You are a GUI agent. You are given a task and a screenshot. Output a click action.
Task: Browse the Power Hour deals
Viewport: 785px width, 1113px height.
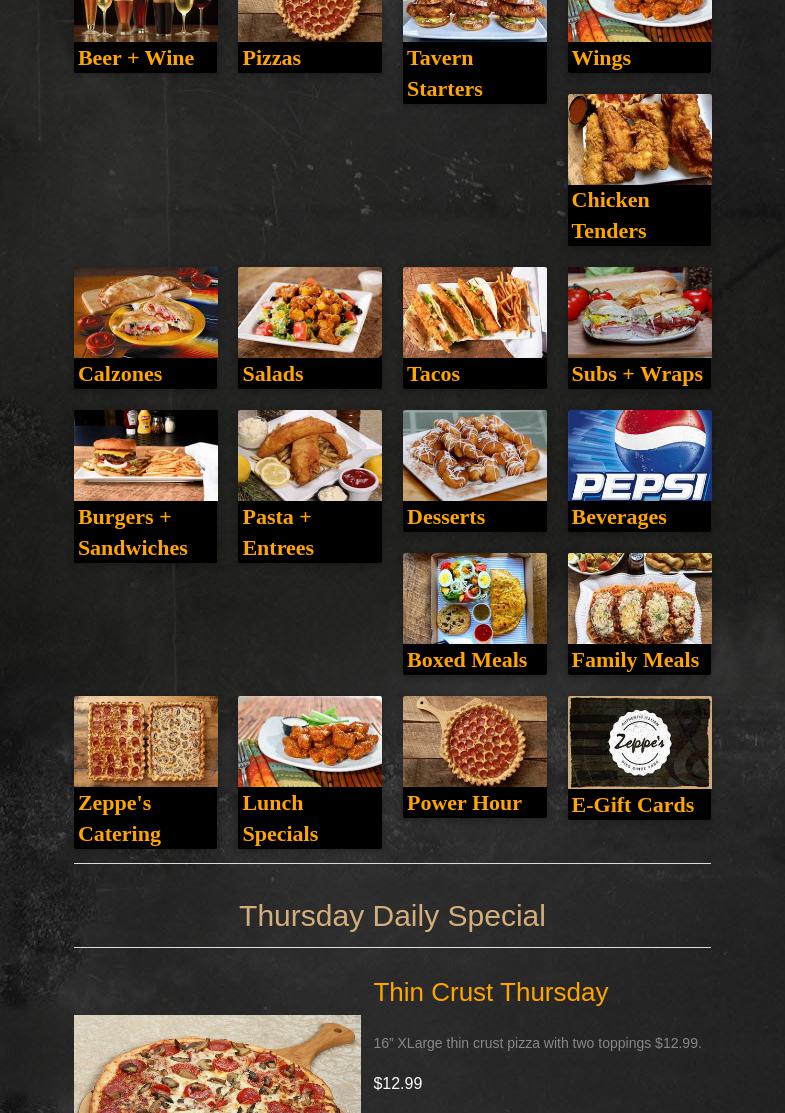coord(474,757)
